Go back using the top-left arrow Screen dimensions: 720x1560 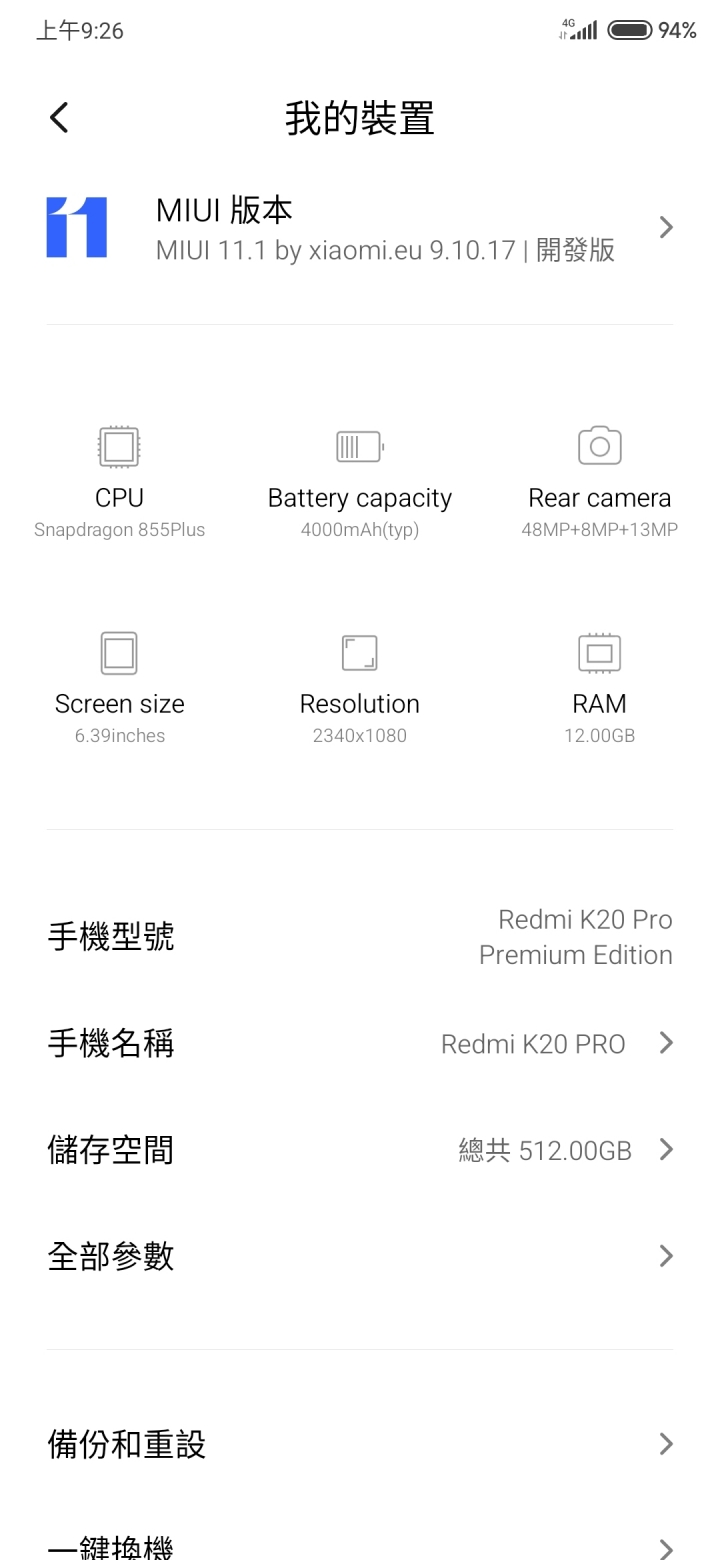click(x=59, y=118)
